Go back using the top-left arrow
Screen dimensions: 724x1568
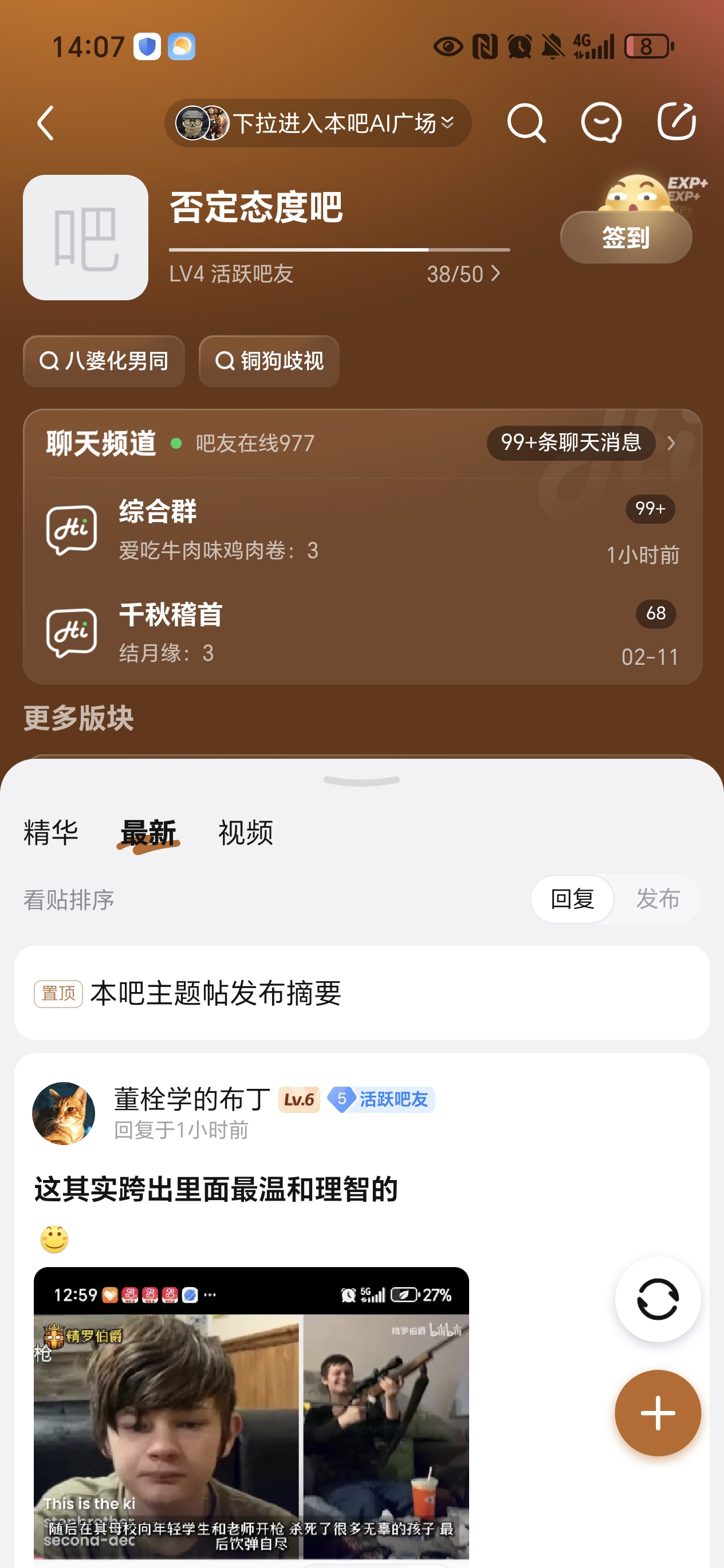pyautogui.click(x=46, y=123)
